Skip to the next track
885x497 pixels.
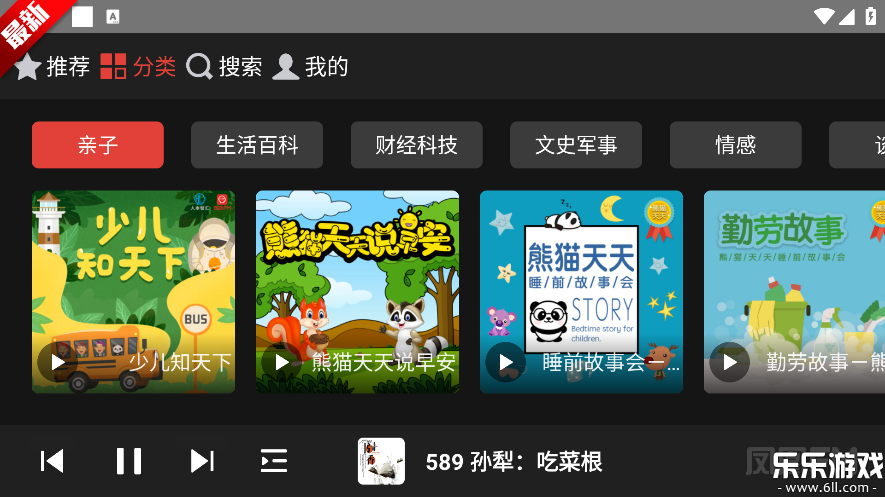[202, 461]
